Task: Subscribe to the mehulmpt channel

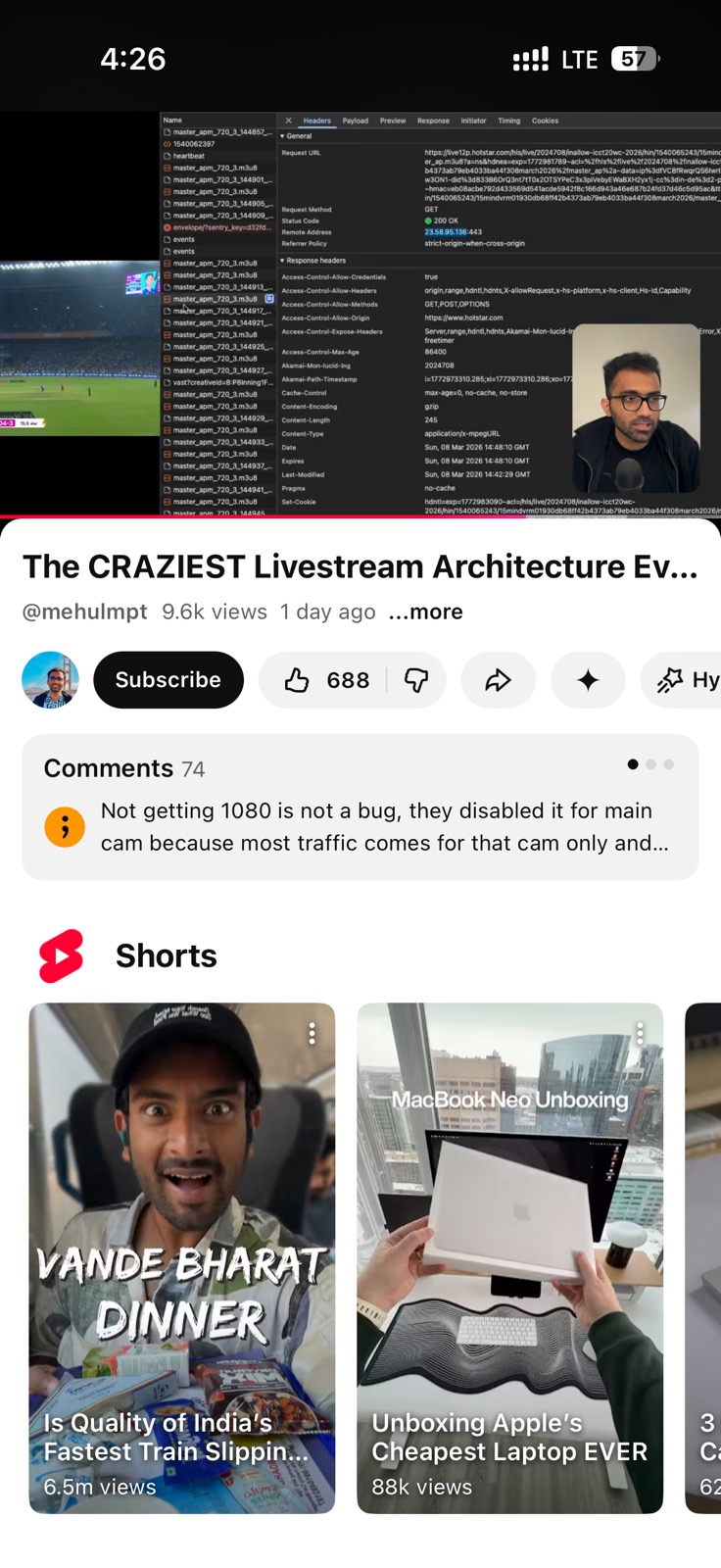Action: point(168,680)
